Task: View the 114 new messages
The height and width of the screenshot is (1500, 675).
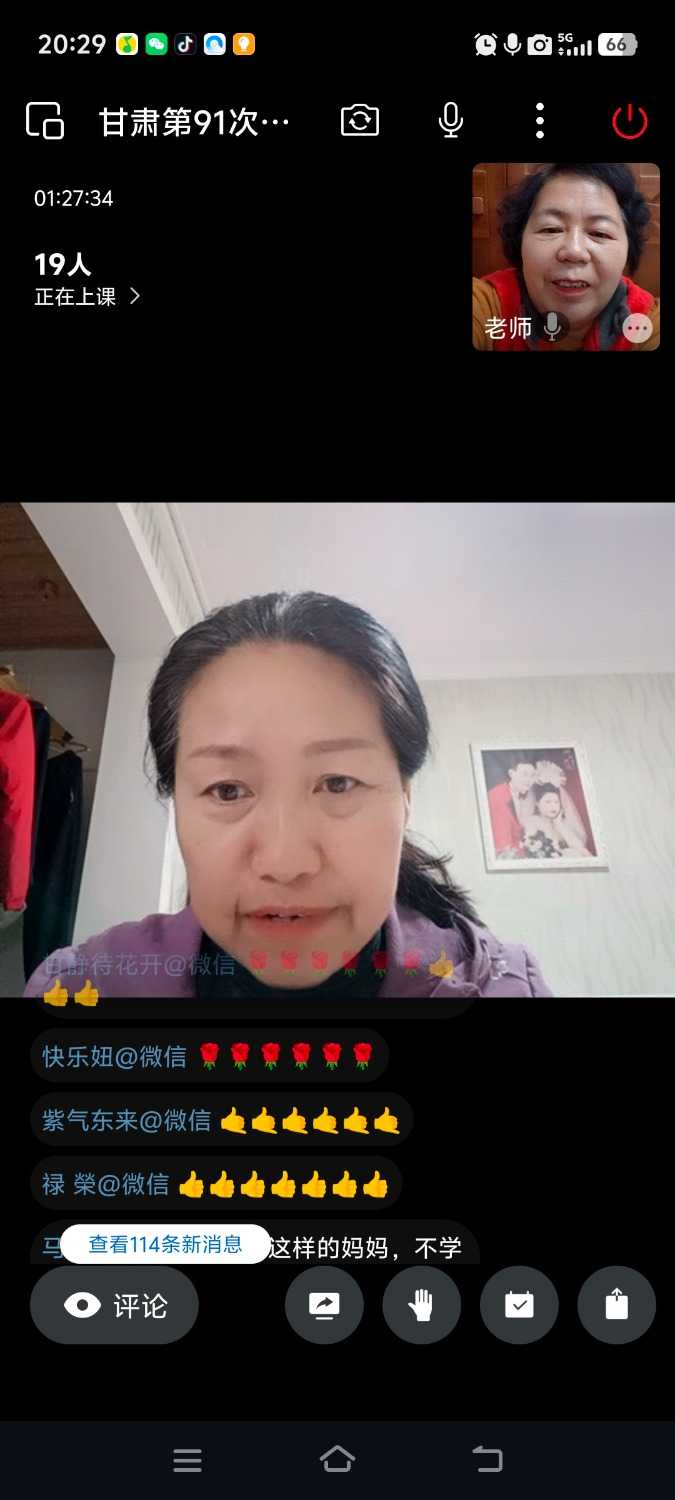Action: [x=165, y=1244]
